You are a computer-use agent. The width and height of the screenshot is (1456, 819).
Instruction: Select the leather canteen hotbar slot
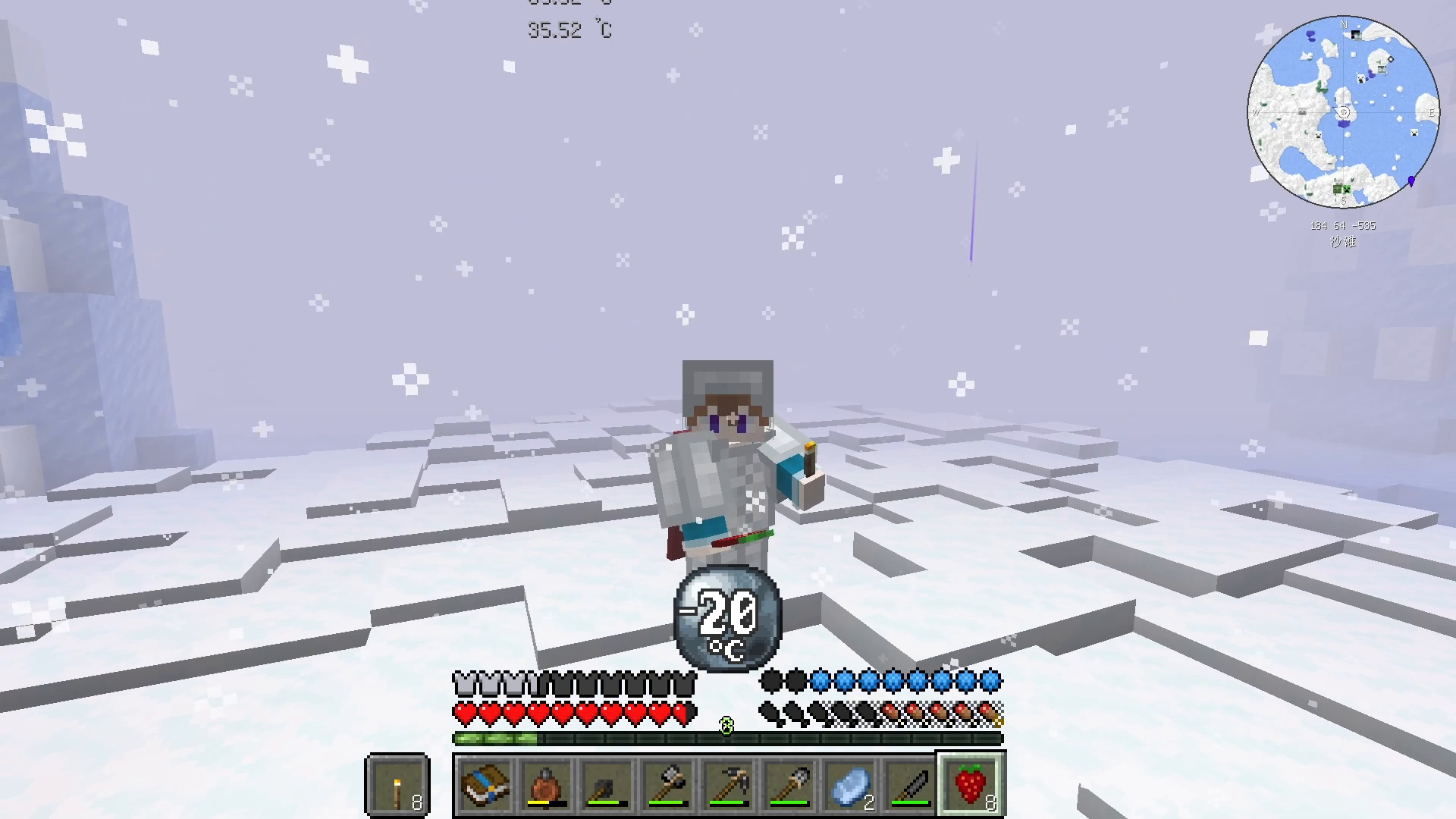point(546,785)
